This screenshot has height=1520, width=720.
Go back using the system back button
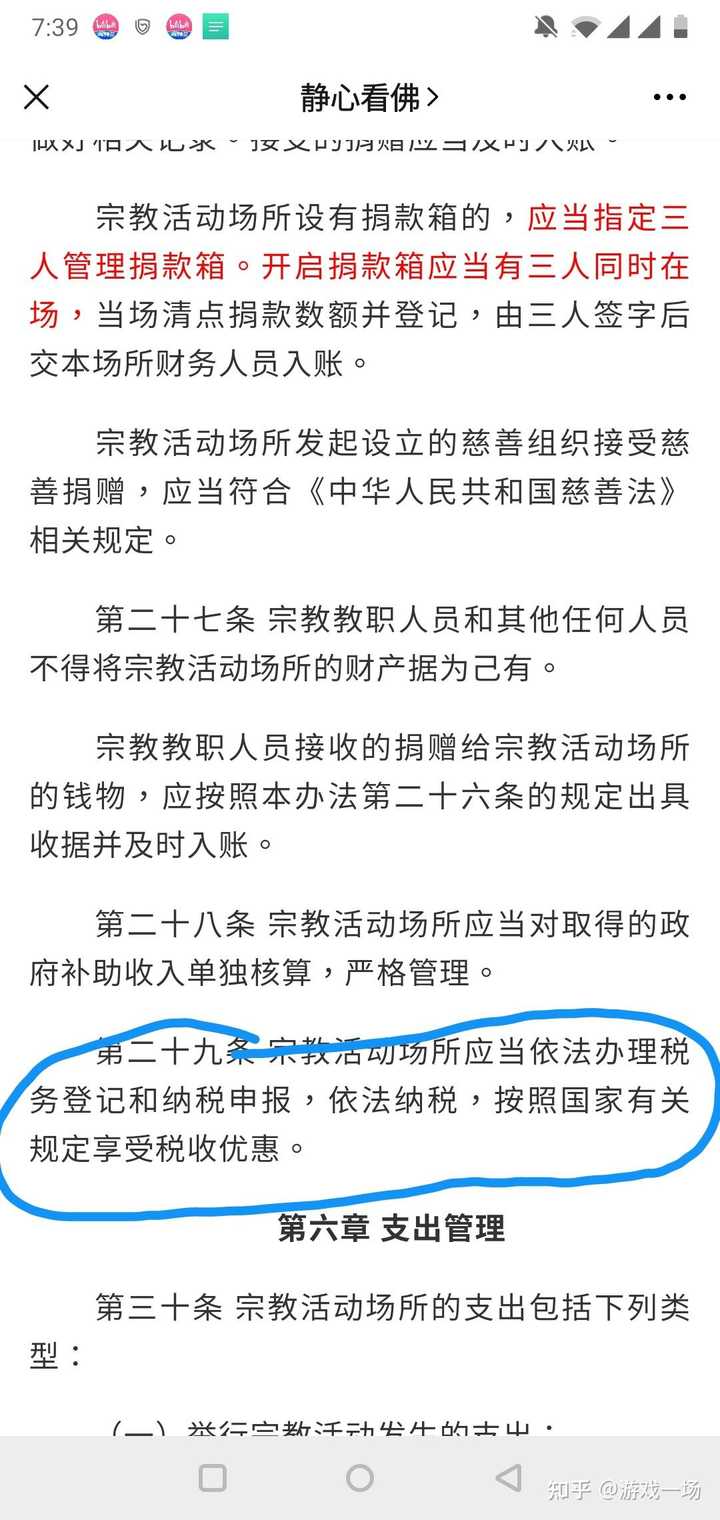508,1478
